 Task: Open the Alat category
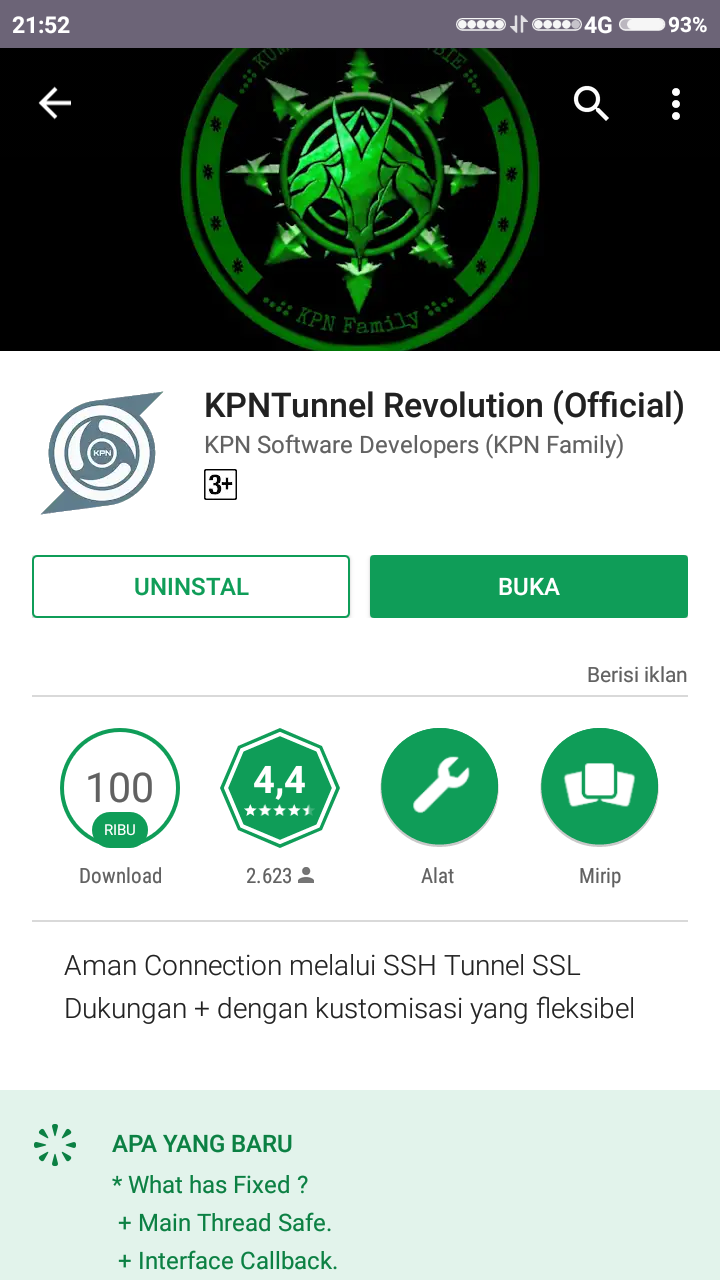(439, 788)
